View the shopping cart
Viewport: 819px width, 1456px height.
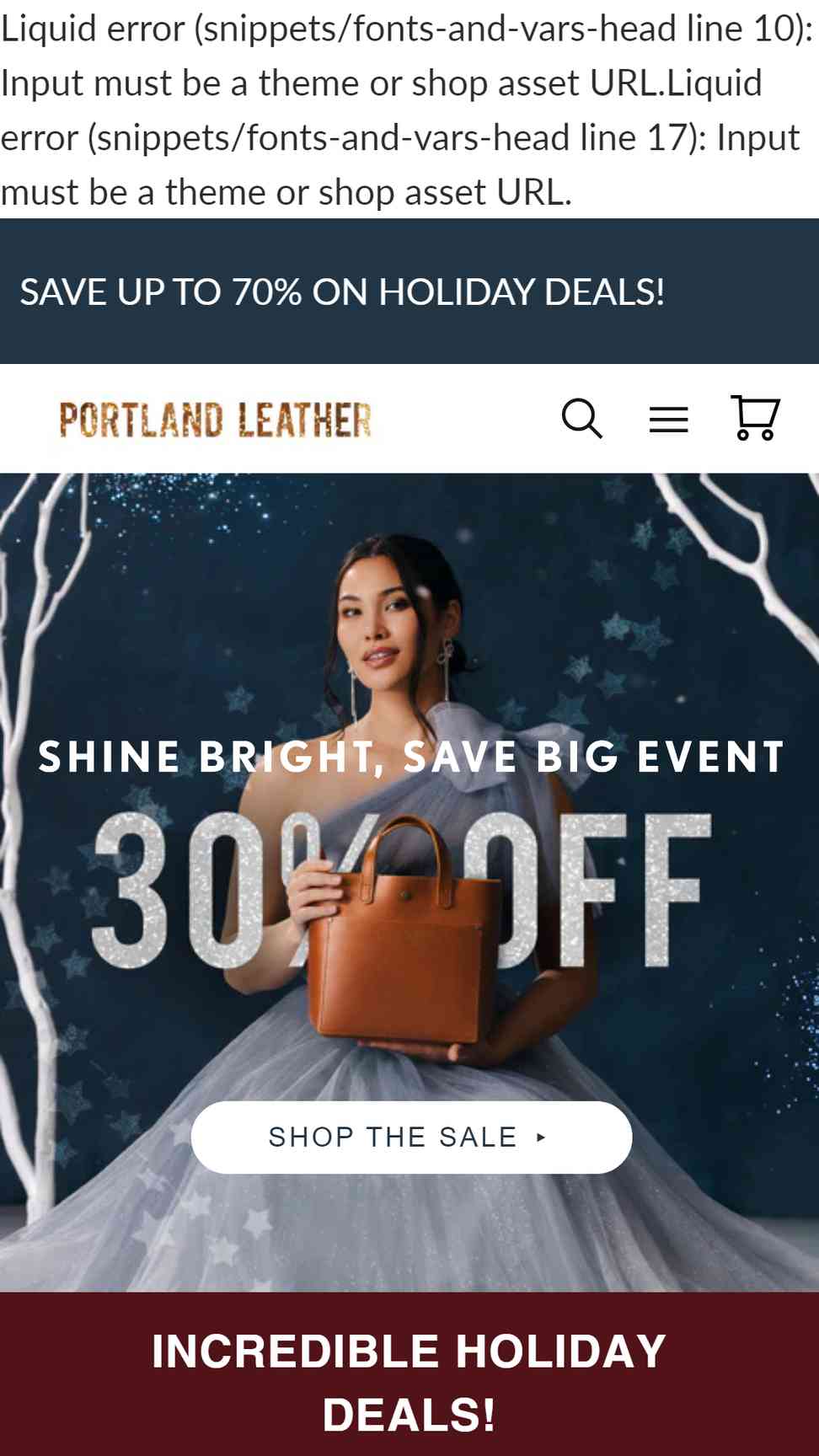click(755, 418)
